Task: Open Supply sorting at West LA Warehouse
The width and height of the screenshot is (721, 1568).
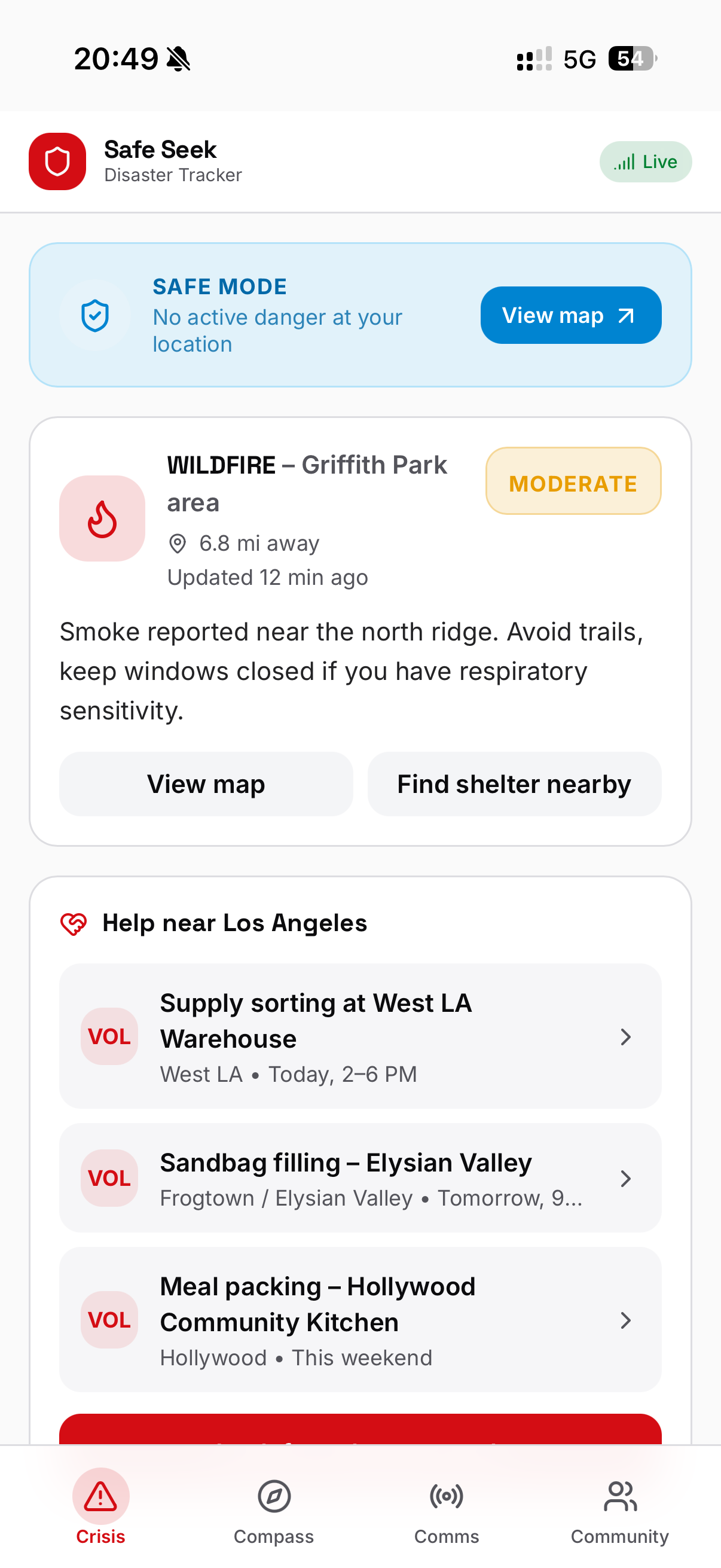Action: click(x=360, y=1036)
